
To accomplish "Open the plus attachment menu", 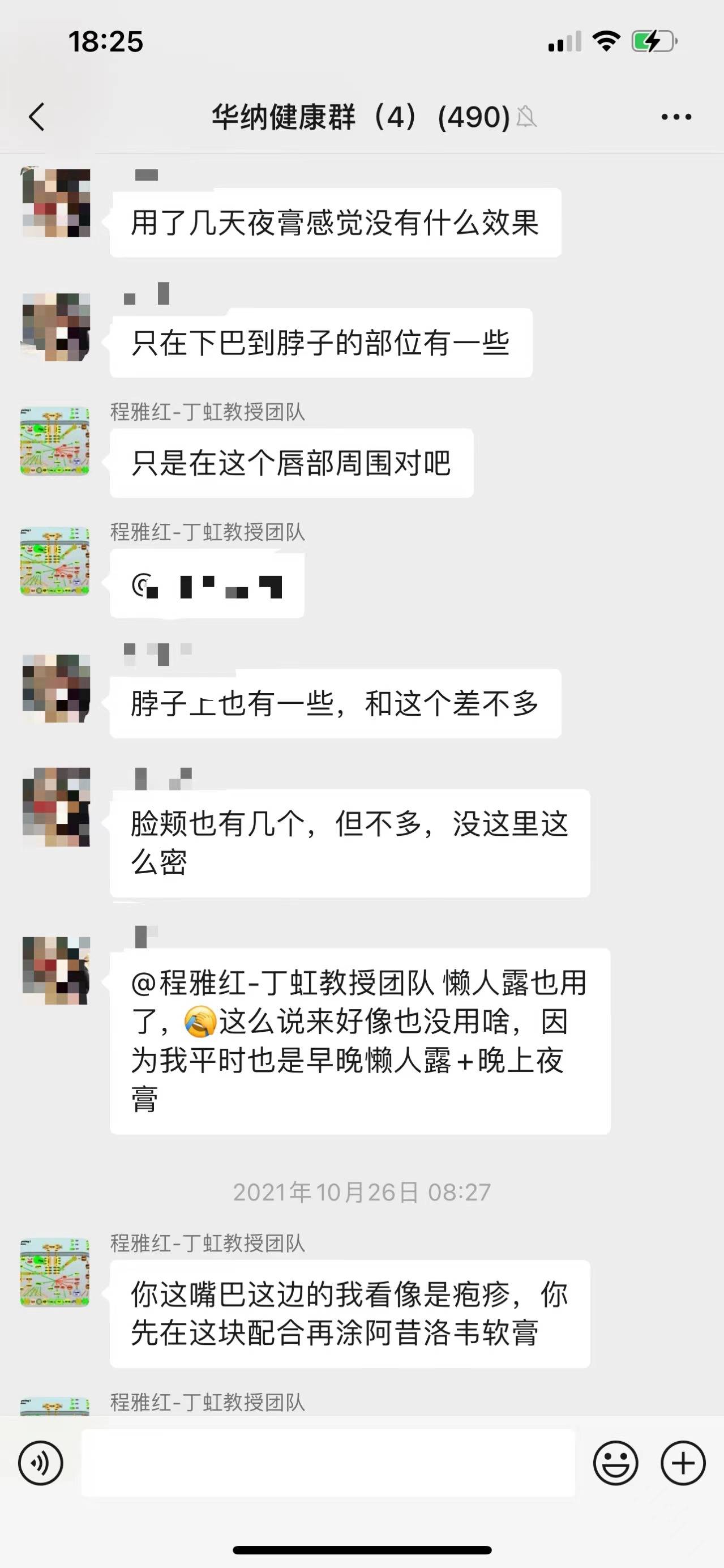I will [683, 1463].
